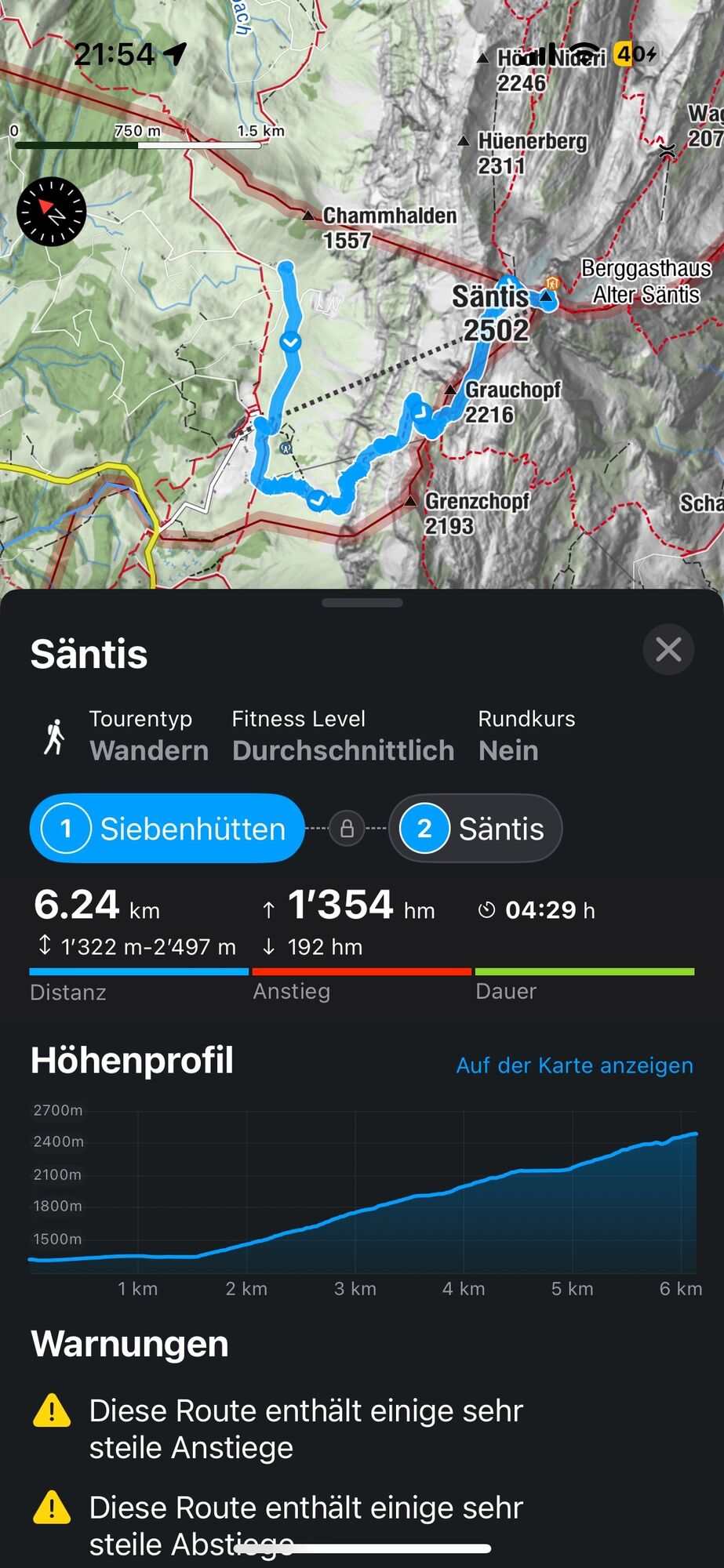
Task: Tap the sheet's drag handle
Action: coord(362,603)
